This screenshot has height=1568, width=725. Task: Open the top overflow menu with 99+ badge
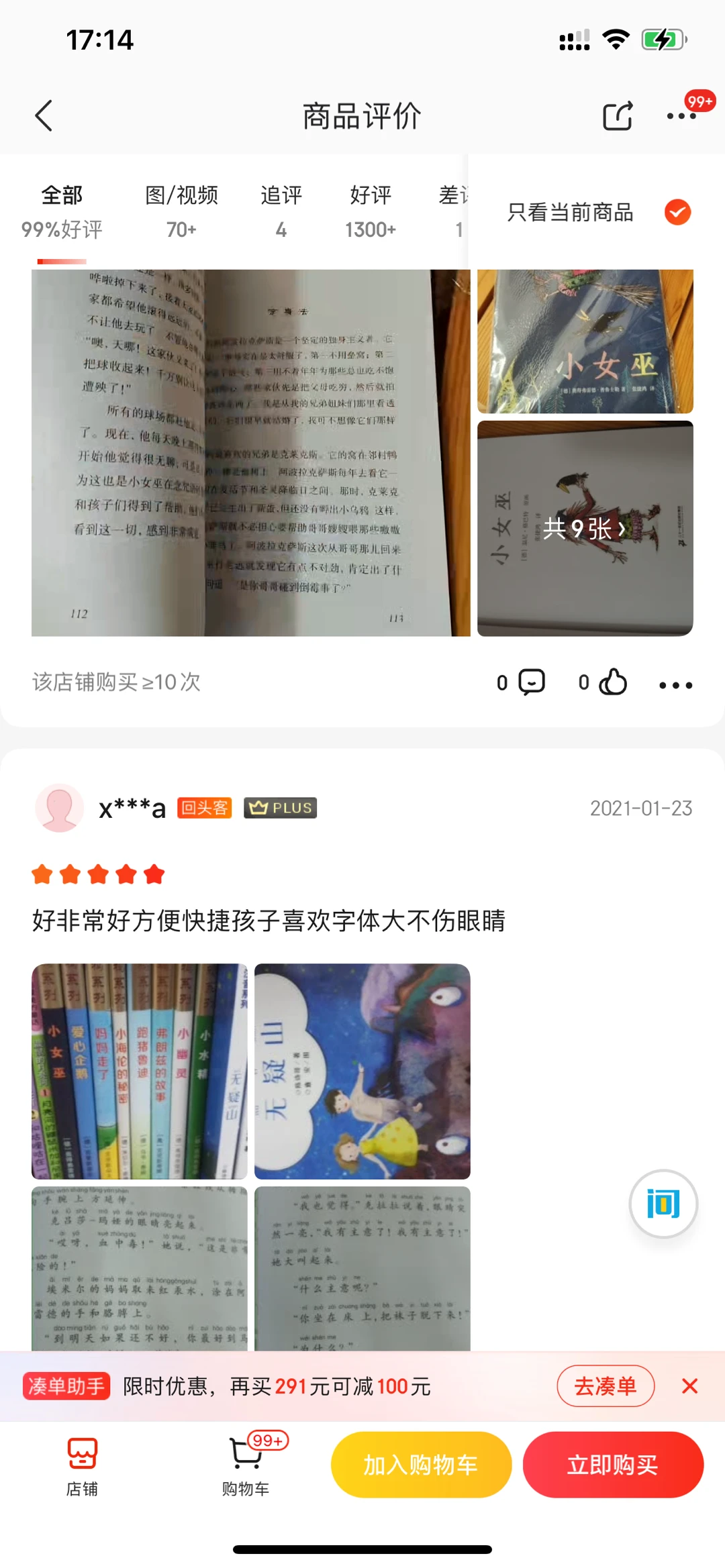click(681, 115)
